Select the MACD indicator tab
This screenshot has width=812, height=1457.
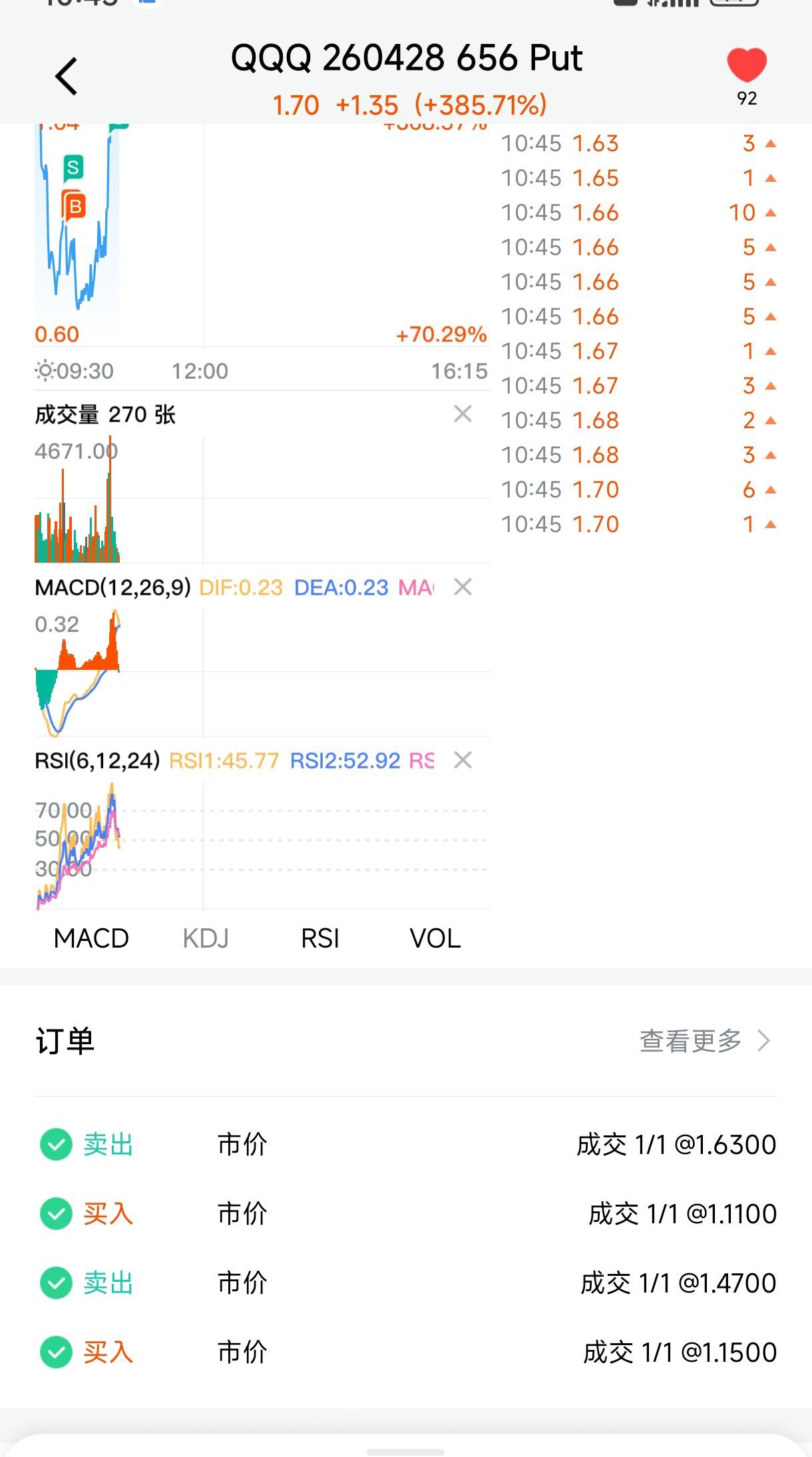91,938
